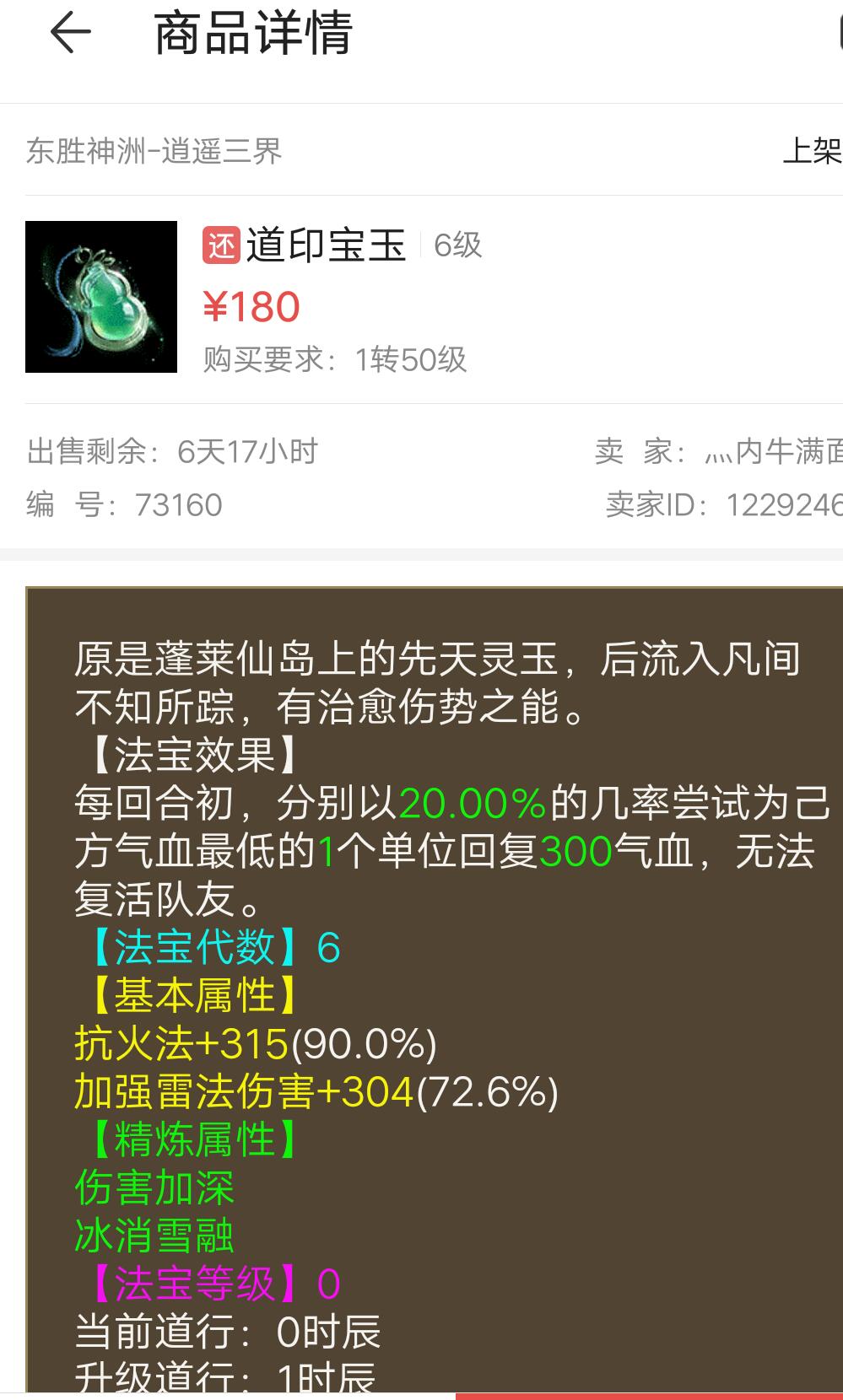This screenshot has height=1400, width=843.
Task: Open the 道印宝玉 item image
Action: (x=101, y=297)
